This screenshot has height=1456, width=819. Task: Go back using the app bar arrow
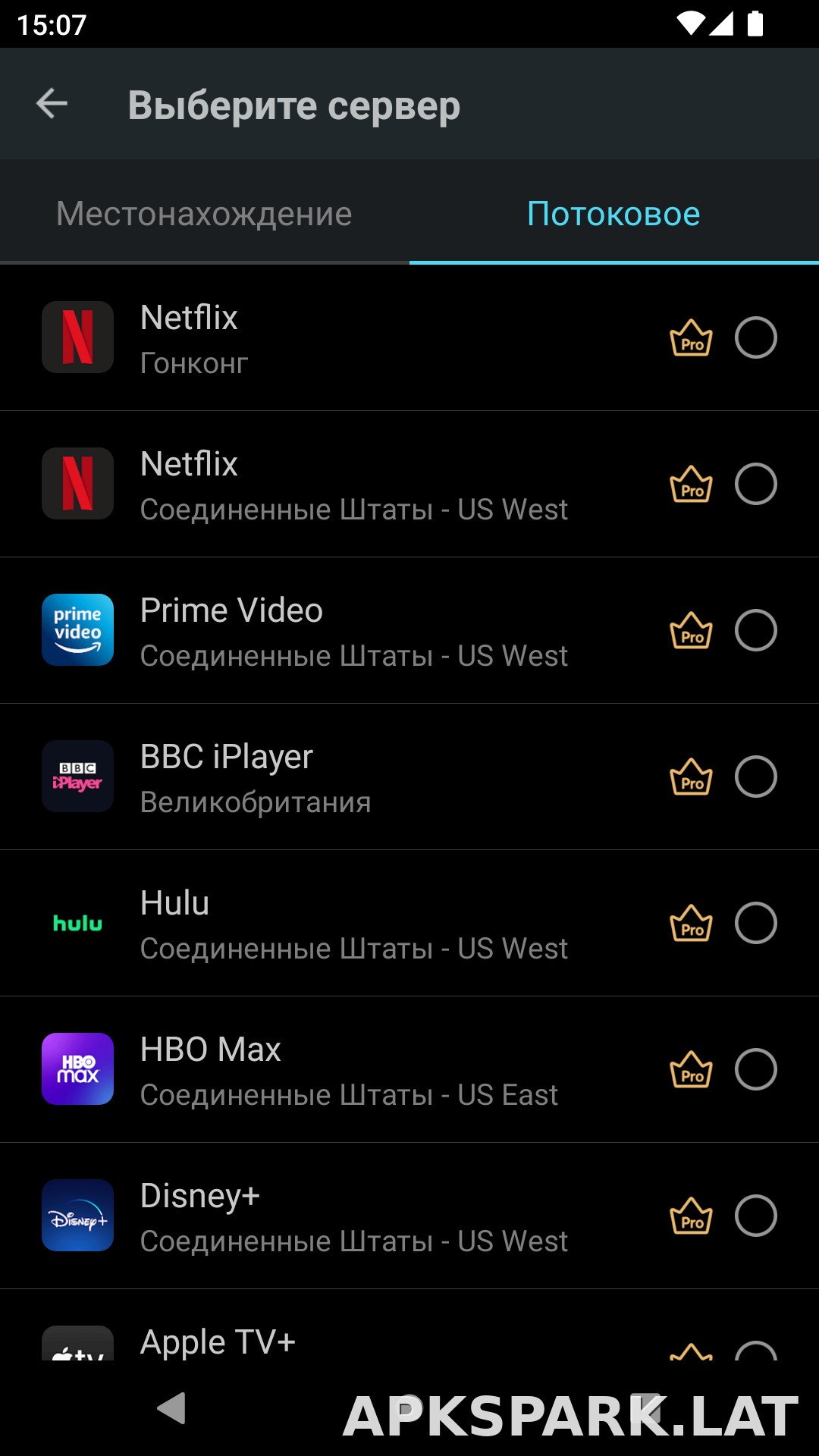click(52, 104)
